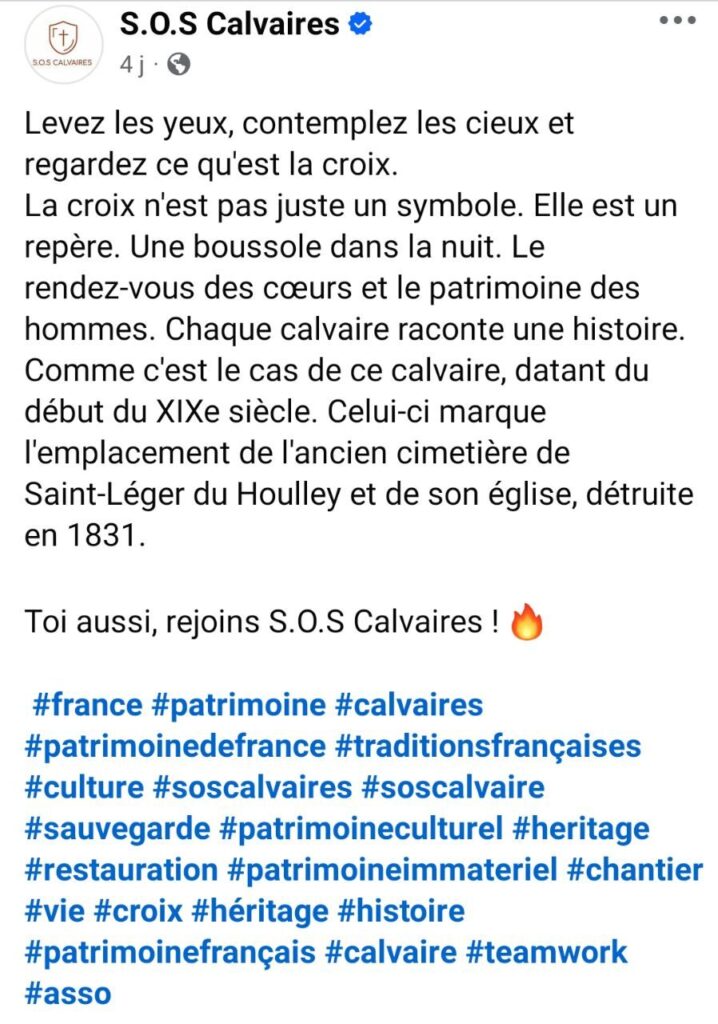Tap the #traditionsfrançaises hashtag
The image size is (718, 1024).
[489, 746]
